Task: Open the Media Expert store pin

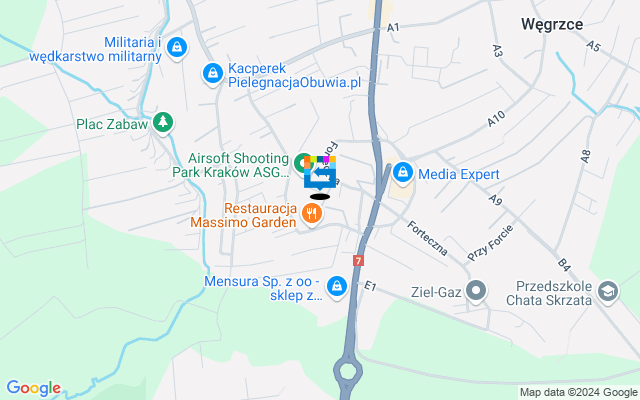Action: [x=402, y=174]
